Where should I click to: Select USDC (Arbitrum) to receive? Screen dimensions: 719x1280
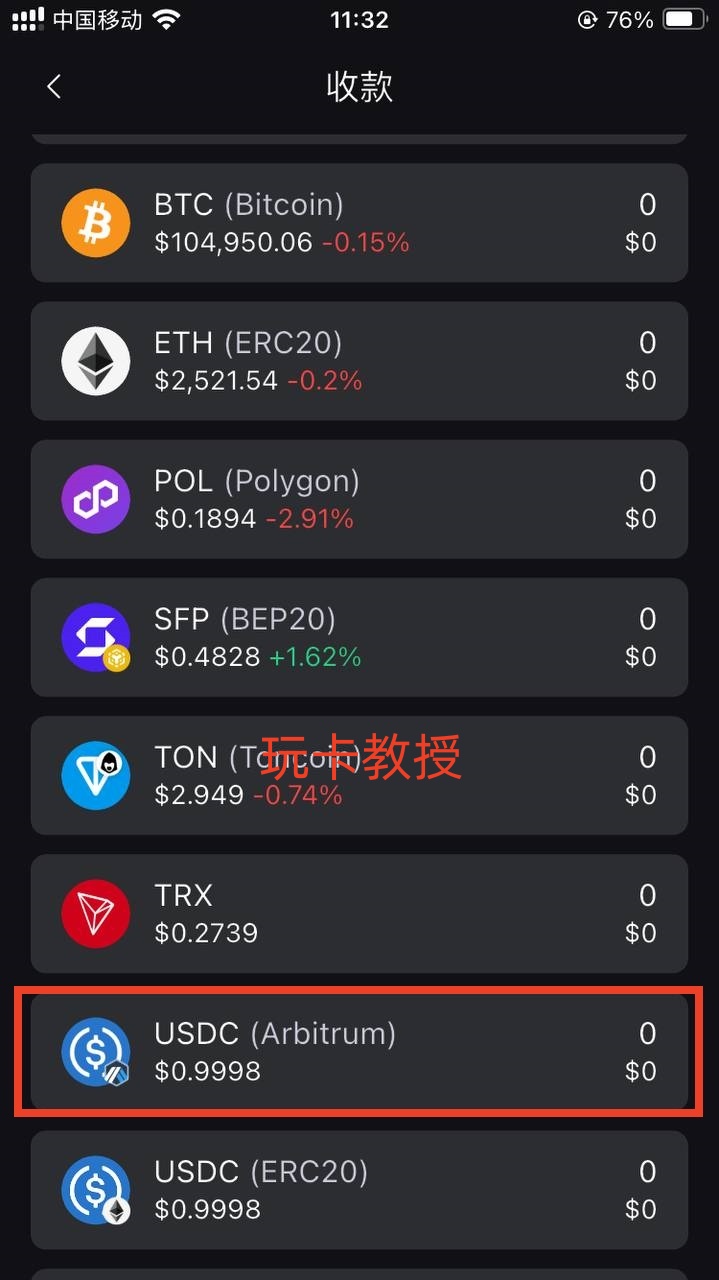359,1051
